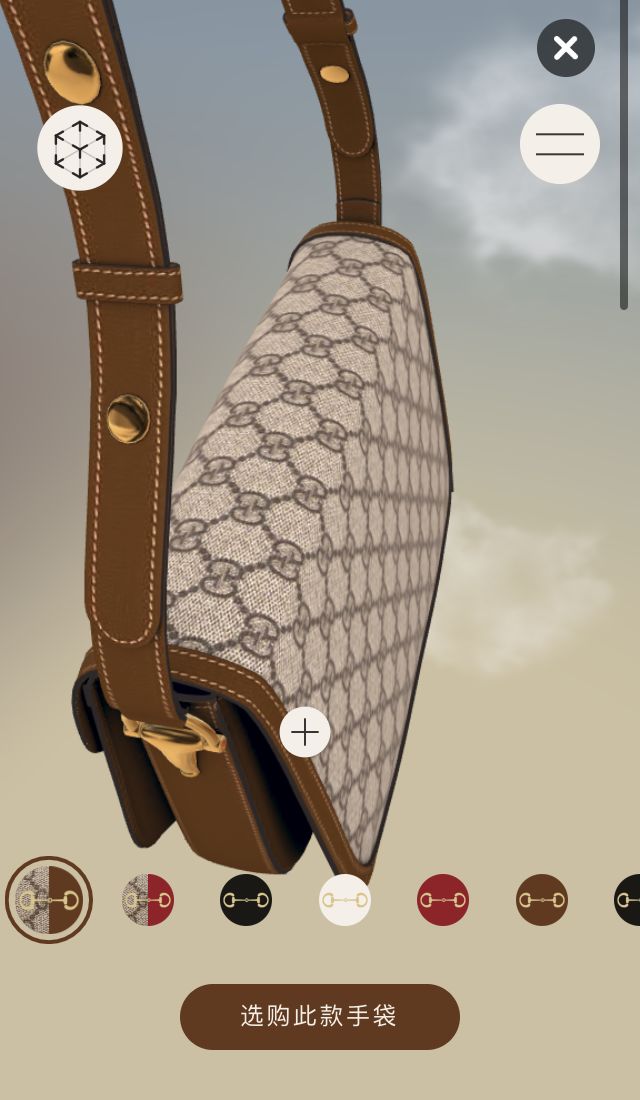Tap the 选购此款手袋 shop button
Viewport: 640px width, 1100px height.
320,1017
